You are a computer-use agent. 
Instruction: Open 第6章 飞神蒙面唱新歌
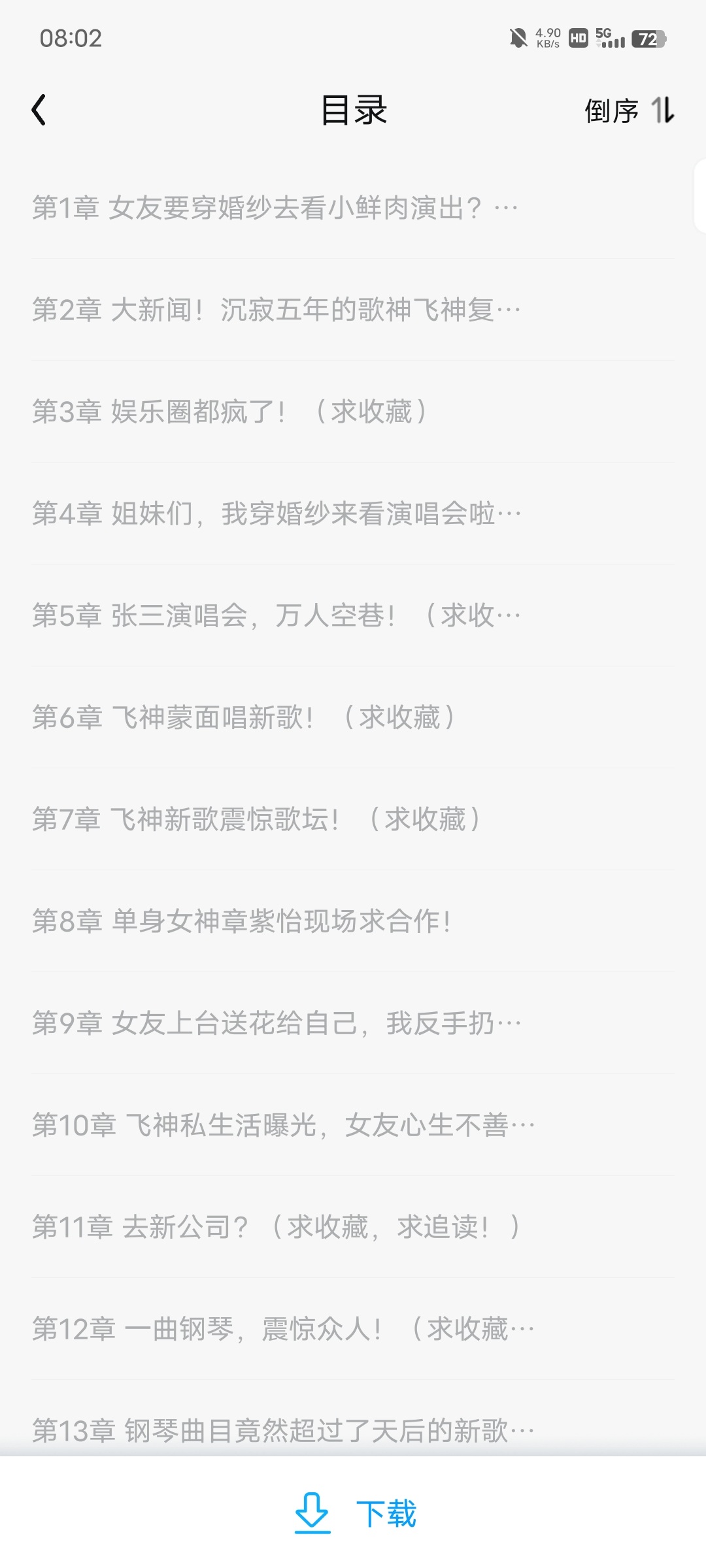(353, 717)
